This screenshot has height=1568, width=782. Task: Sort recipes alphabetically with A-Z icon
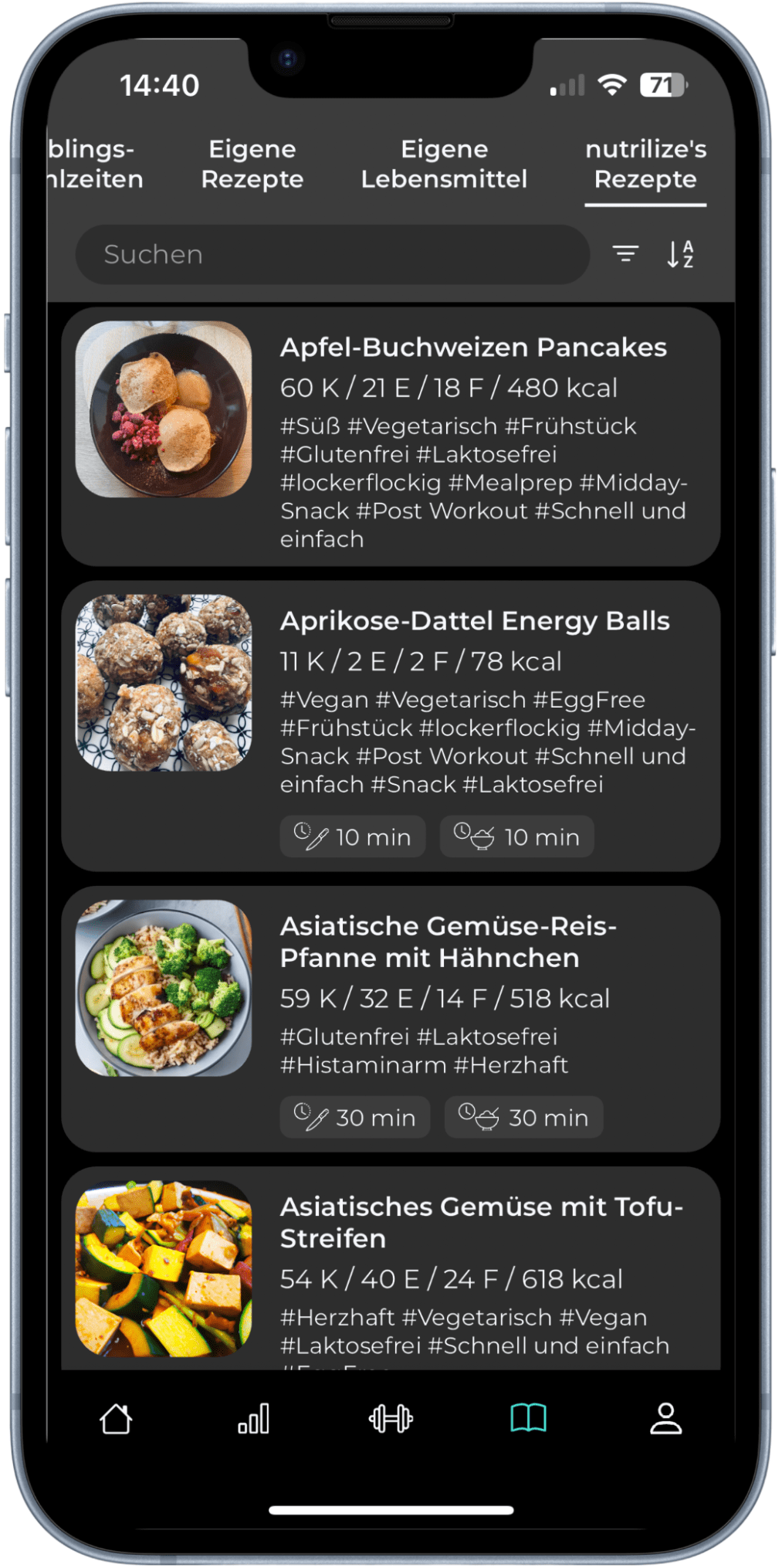coord(680,253)
